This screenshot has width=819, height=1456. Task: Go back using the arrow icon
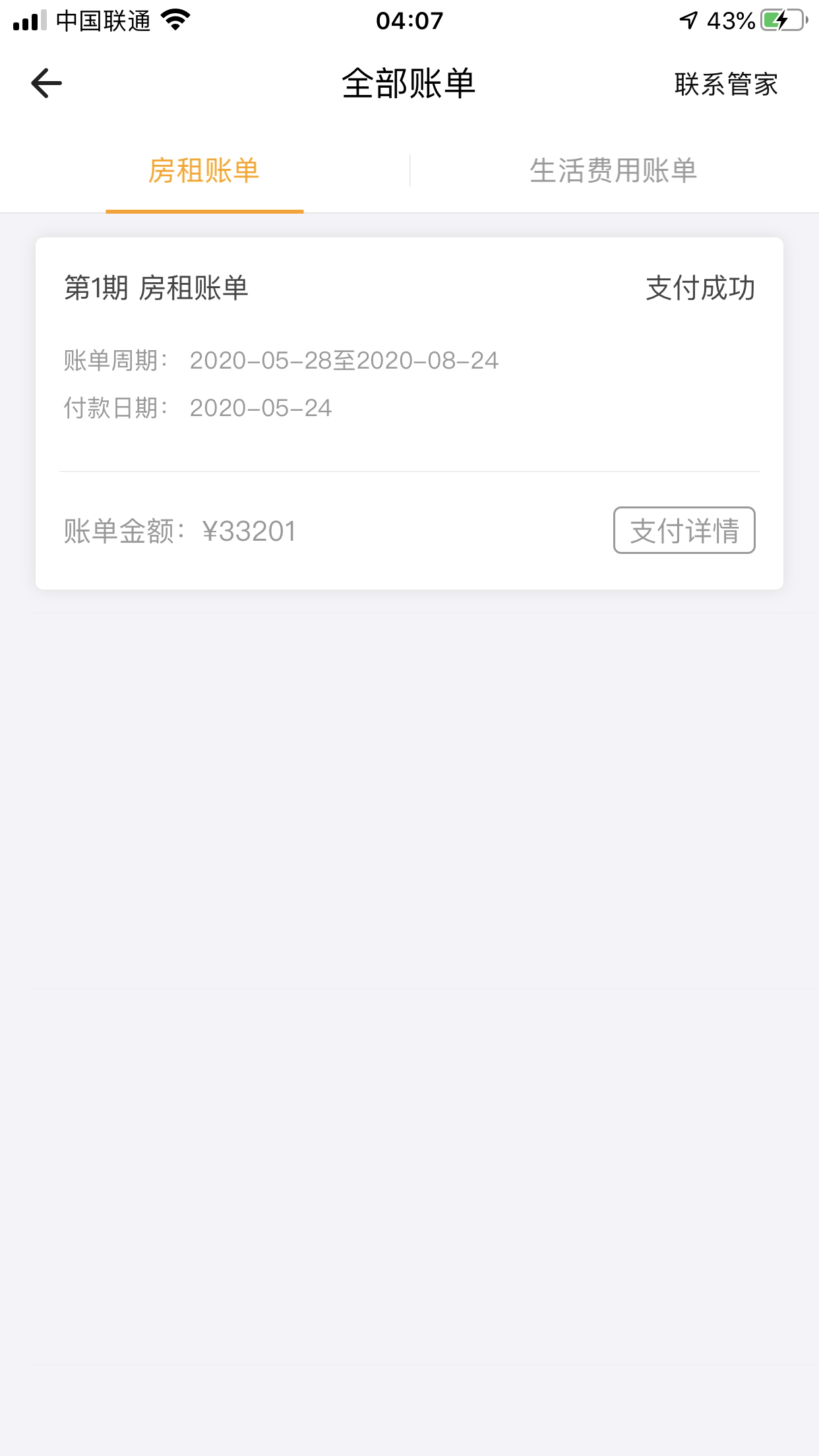click(46, 84)
